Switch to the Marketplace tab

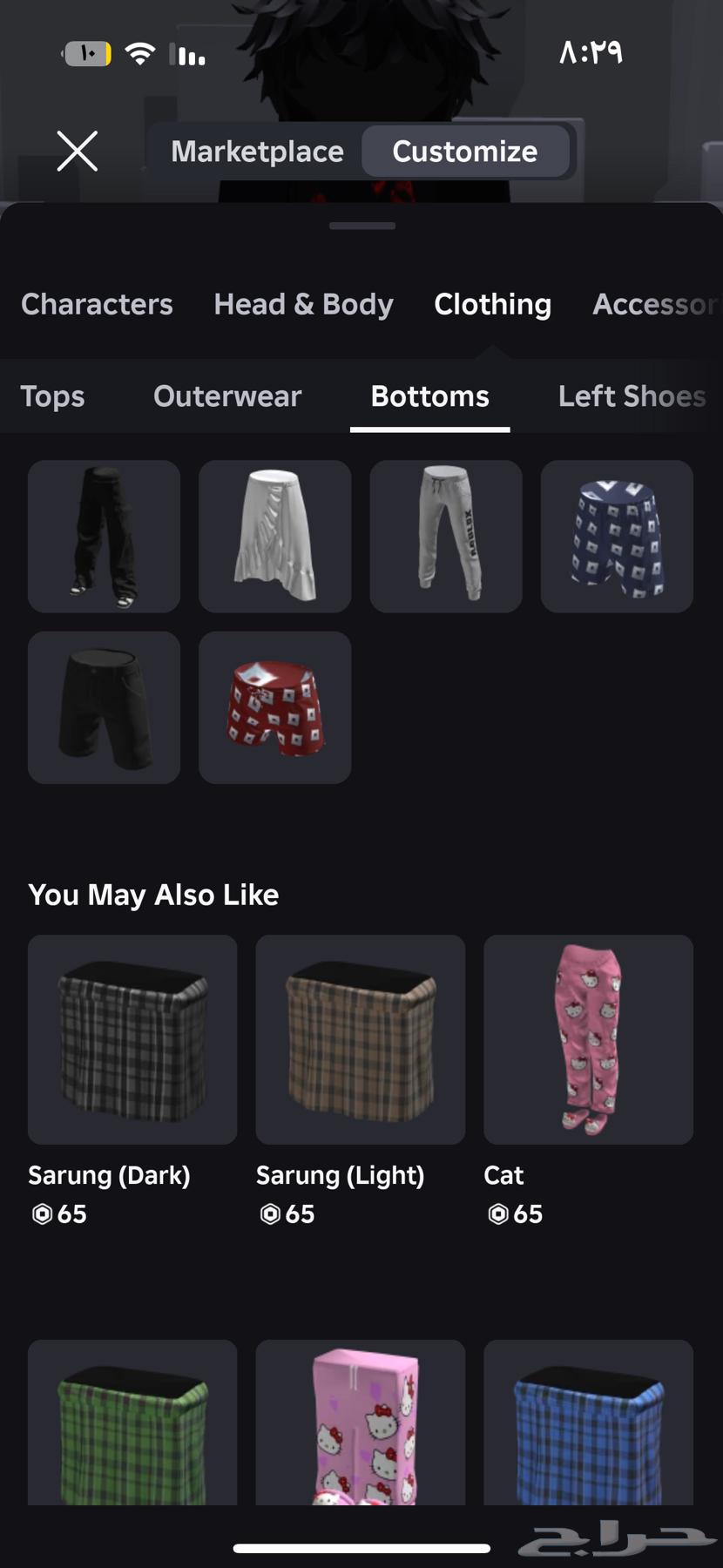257,151
